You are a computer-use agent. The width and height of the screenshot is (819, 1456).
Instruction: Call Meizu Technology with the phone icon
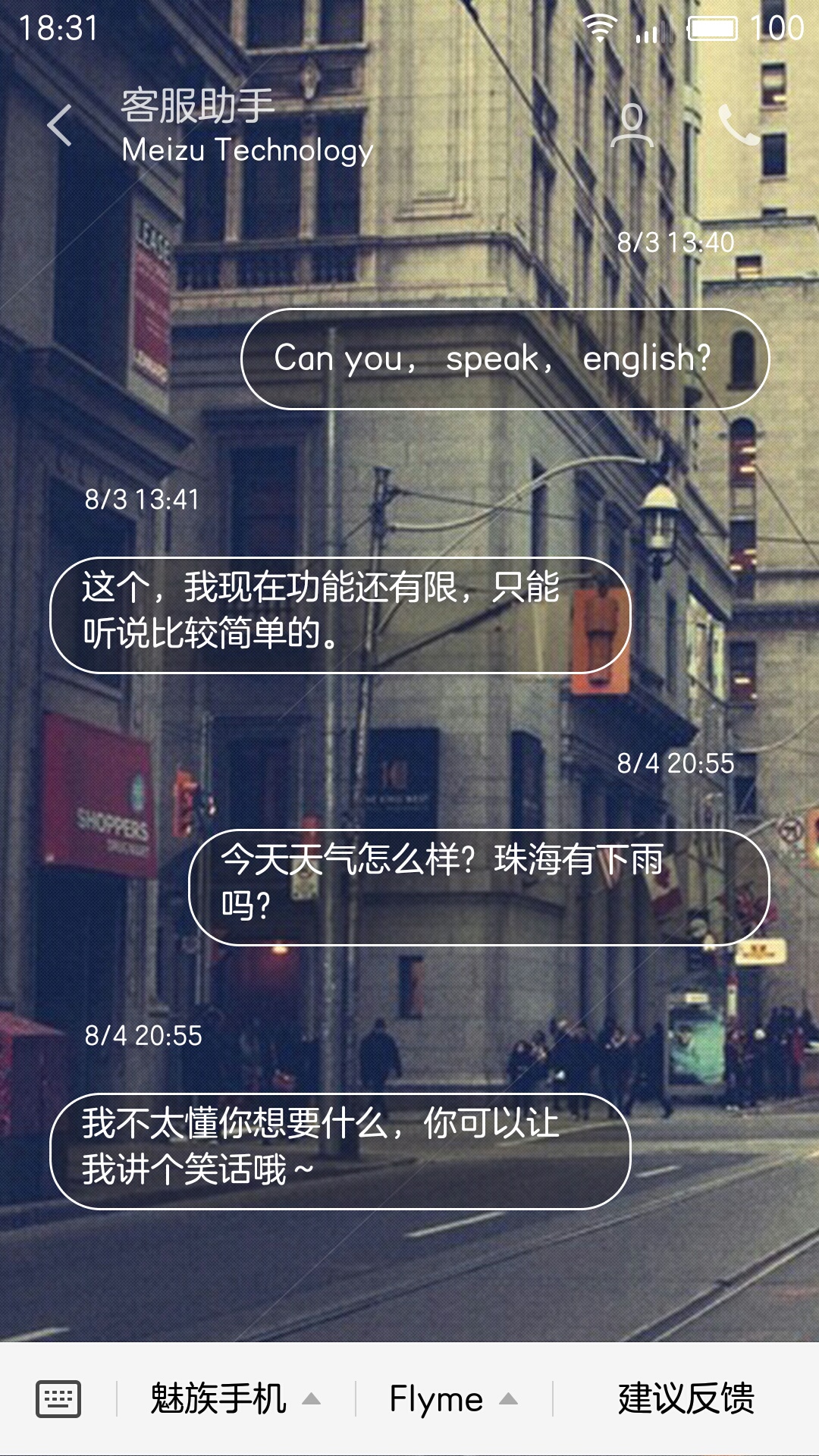739,125
